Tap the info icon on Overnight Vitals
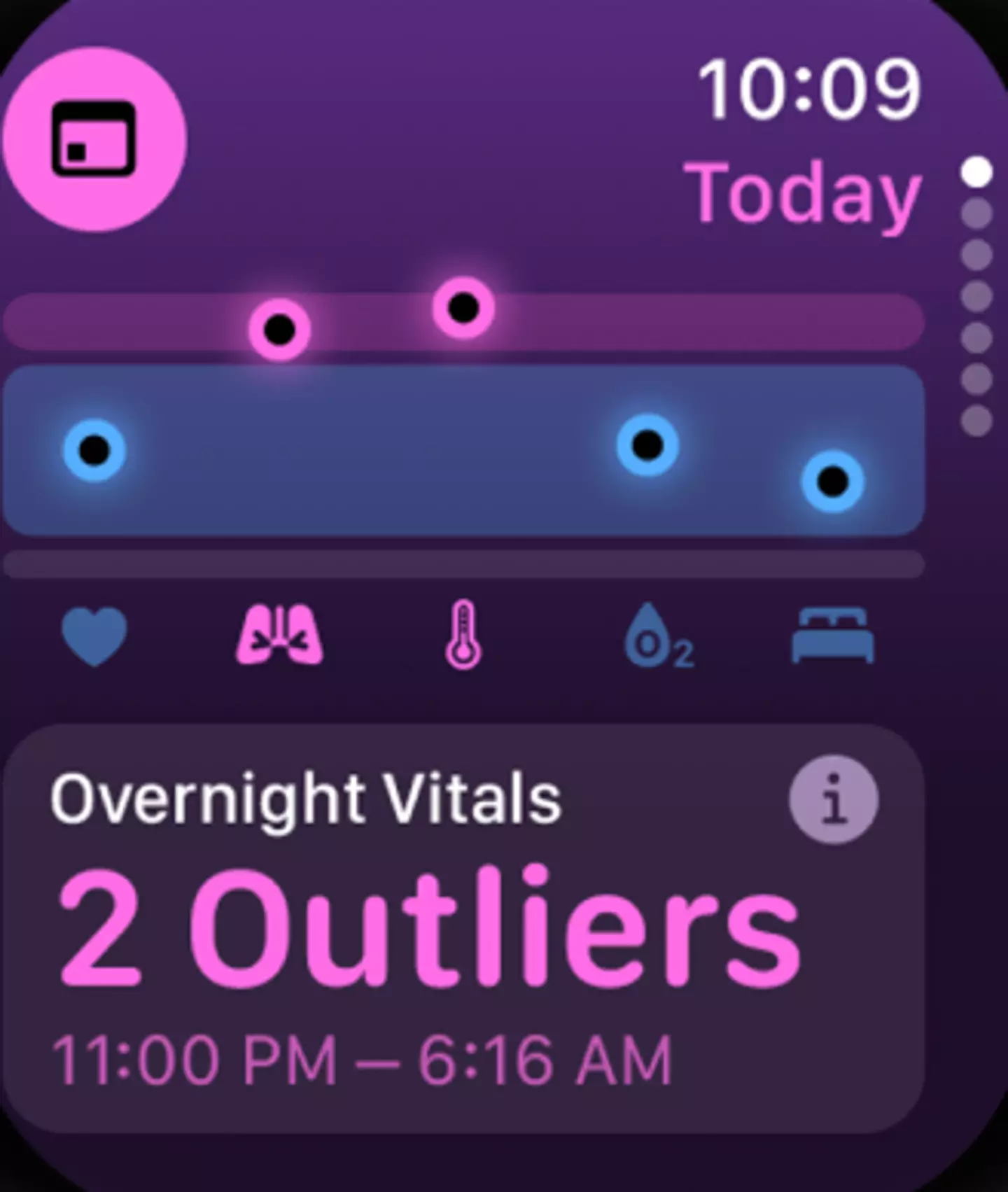Image resolution: width=1008 pixels, height=1192 pixels. pos(833,799)
